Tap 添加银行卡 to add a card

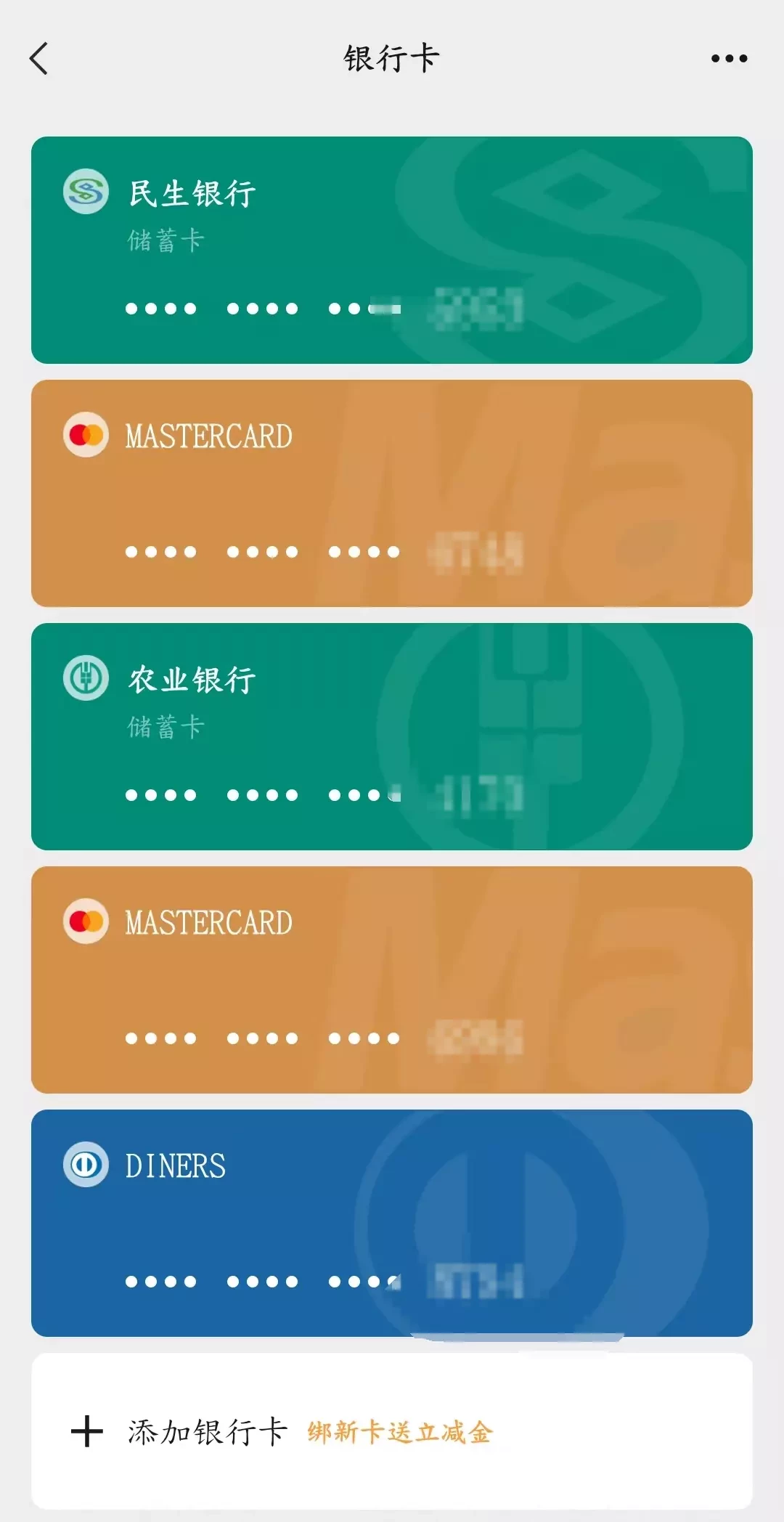pyautogui.click(x=207, y=1432)
